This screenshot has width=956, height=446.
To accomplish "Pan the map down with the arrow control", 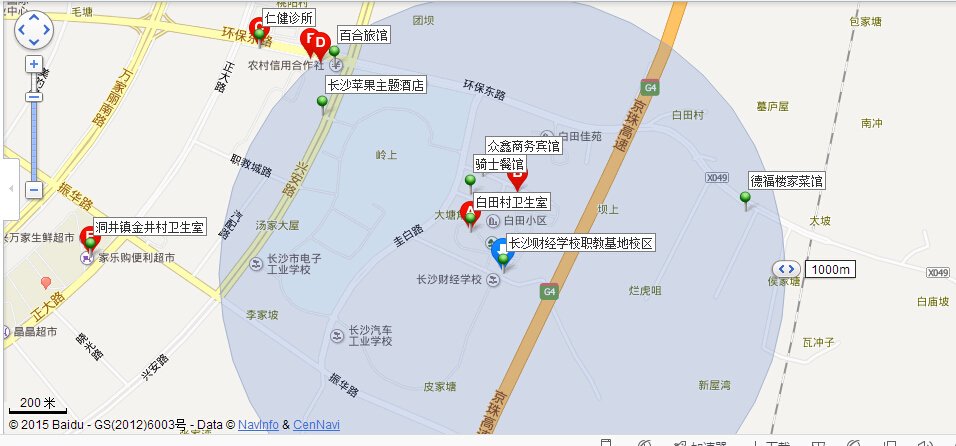I will 34,44.
